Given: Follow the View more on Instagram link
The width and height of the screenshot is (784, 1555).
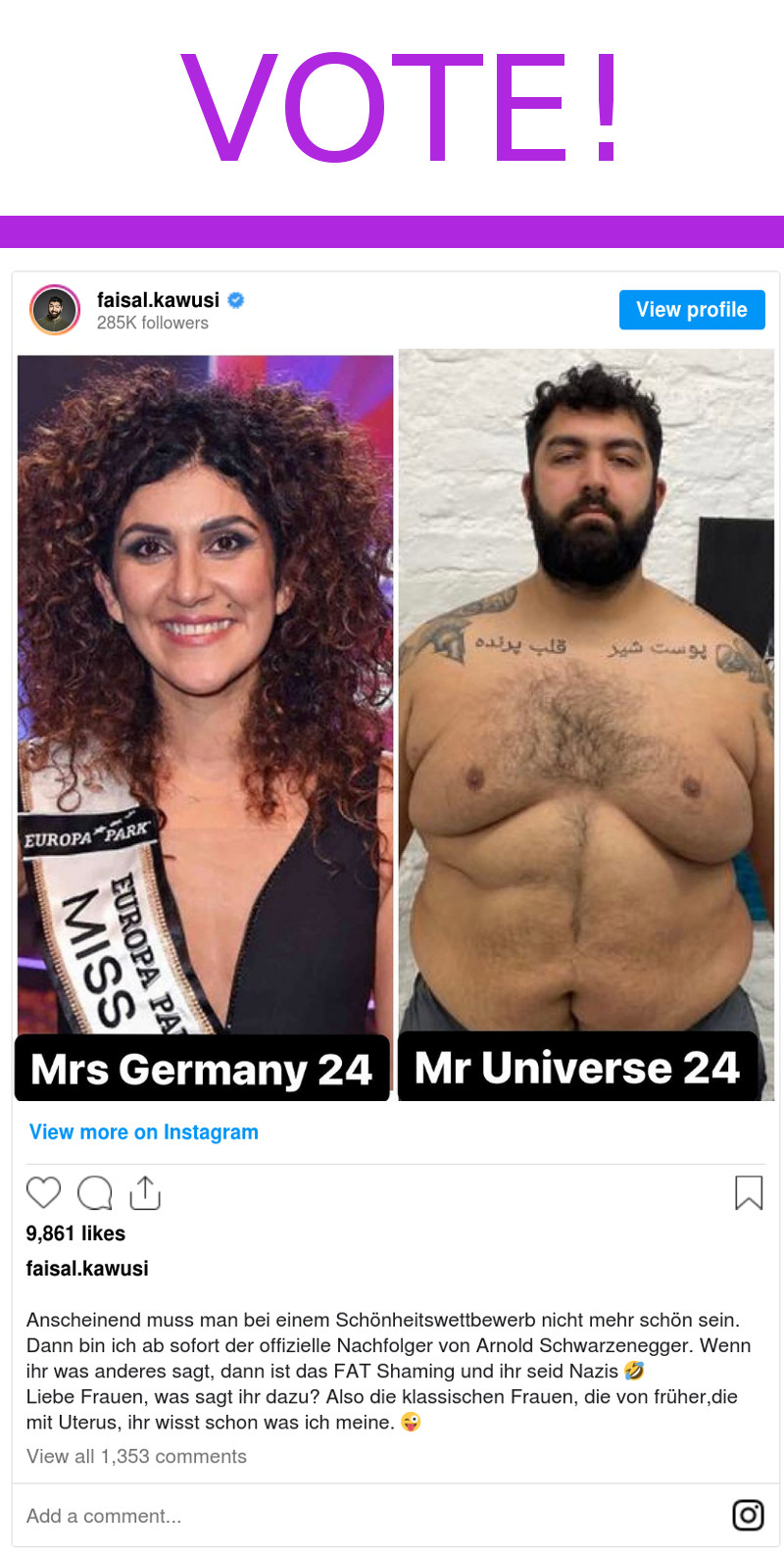Looking at the screenshot, I should point(144,1132).
